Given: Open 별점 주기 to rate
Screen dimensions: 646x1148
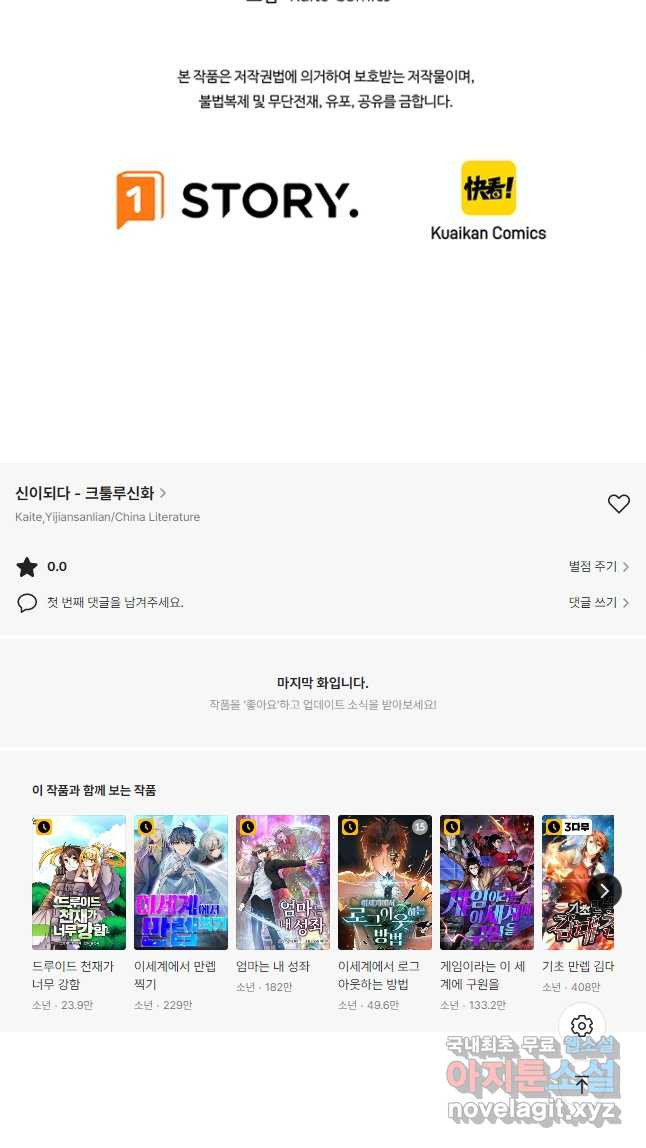Looking at the screenshot, I should [x=598, y=567].
